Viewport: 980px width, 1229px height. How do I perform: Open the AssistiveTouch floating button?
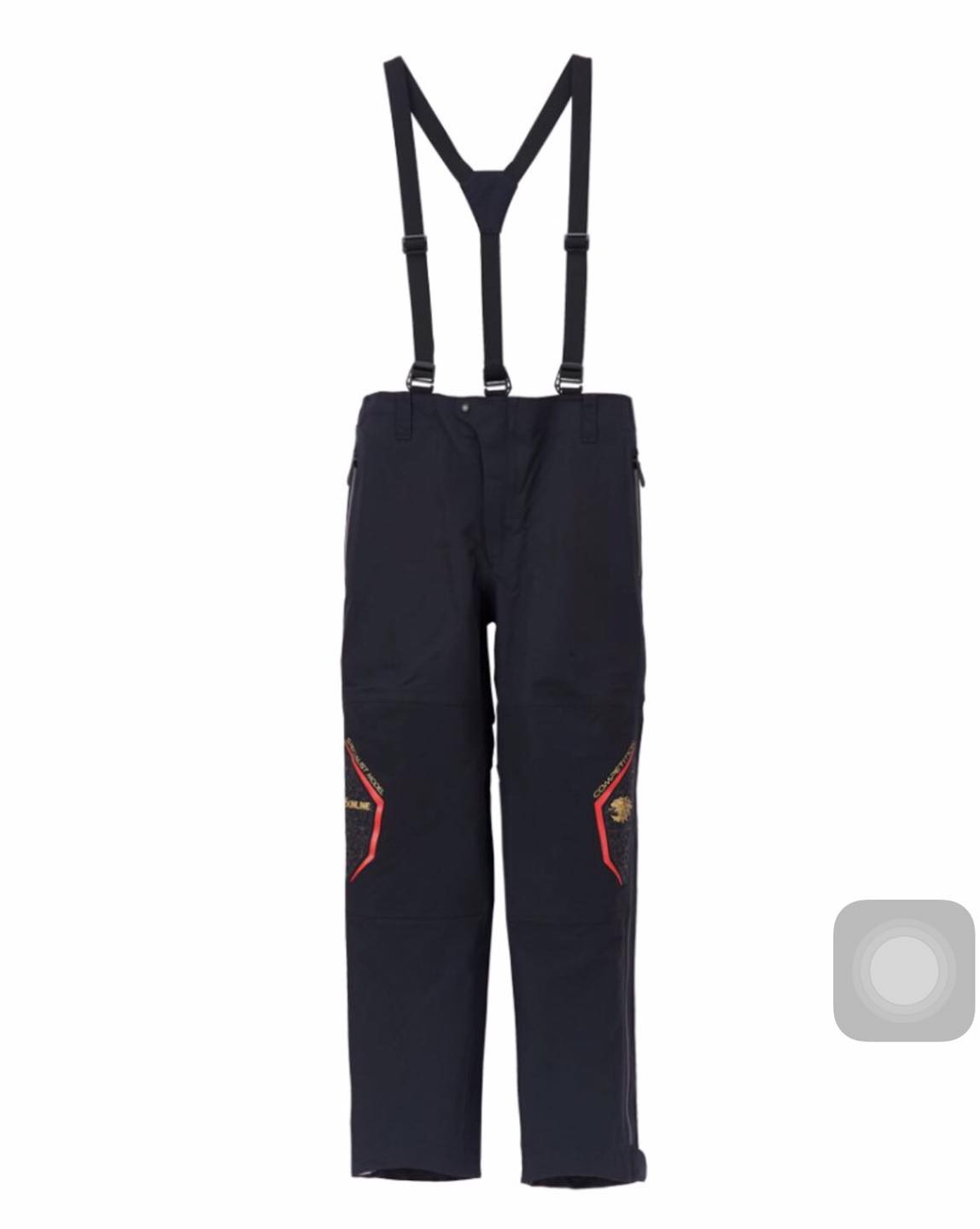click(904, 970)
